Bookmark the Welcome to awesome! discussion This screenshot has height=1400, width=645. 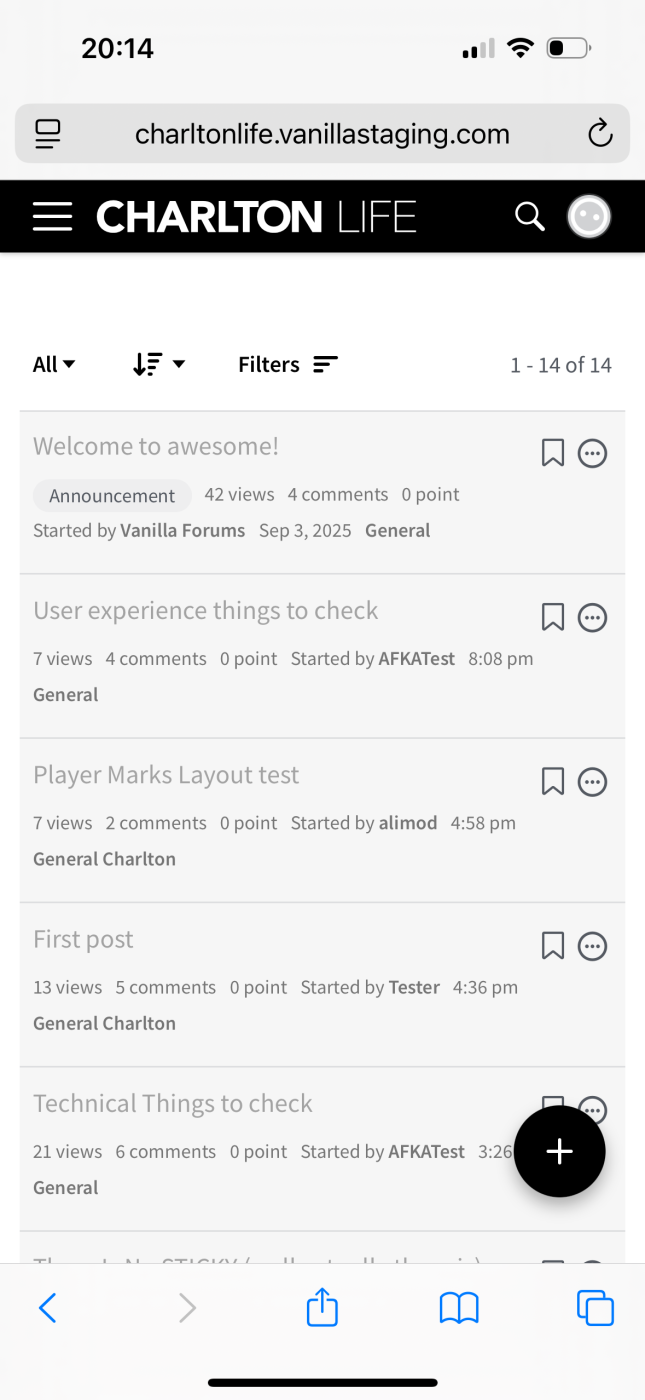[x=553, y=453]
